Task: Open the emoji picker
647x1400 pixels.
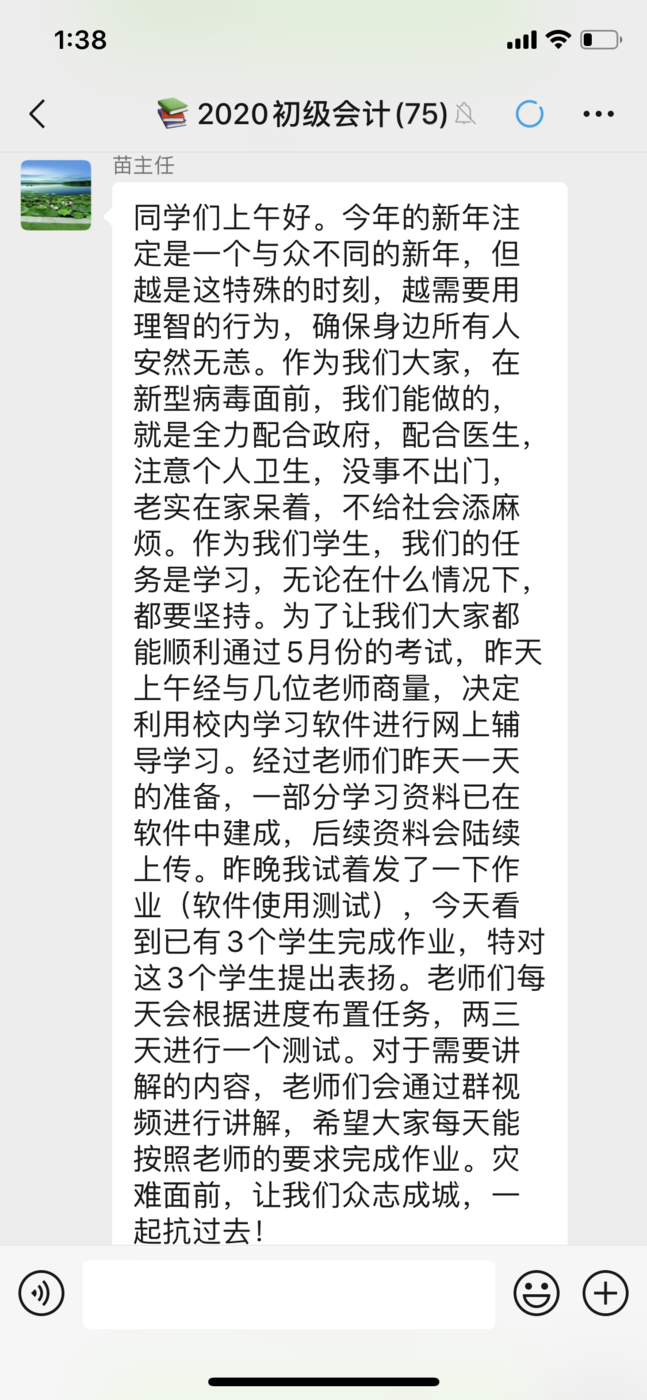Action: pos(536,1294)
